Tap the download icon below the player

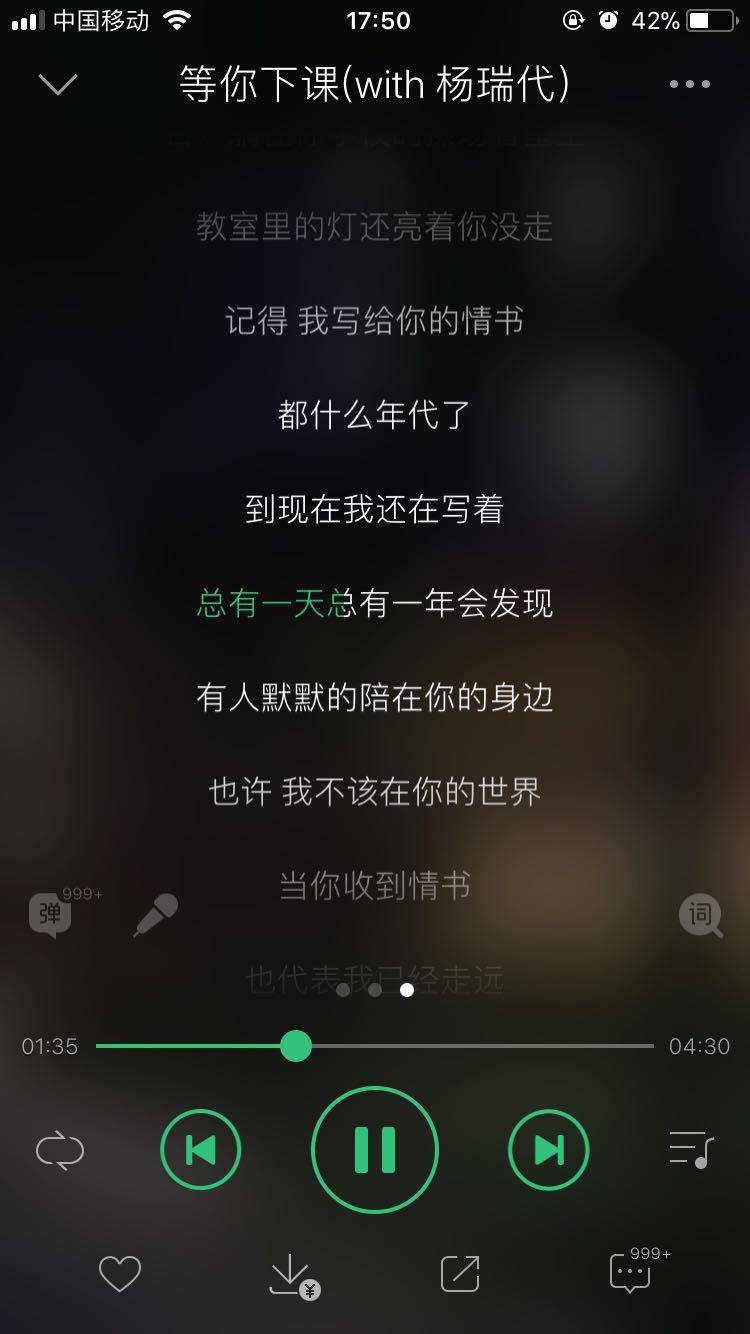[290, 1273]
